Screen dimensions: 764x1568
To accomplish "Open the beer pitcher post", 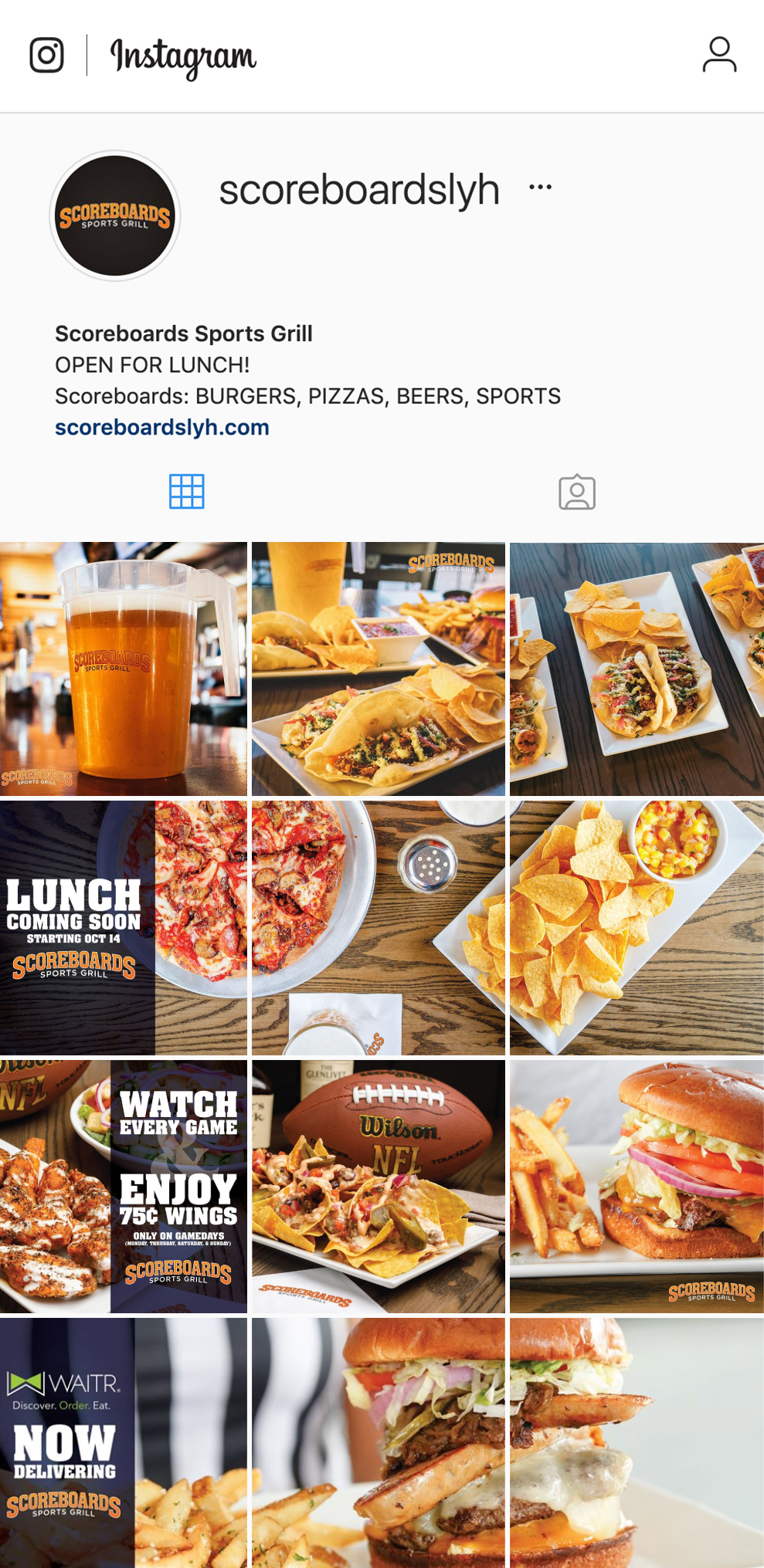I will tap(124, 669).
